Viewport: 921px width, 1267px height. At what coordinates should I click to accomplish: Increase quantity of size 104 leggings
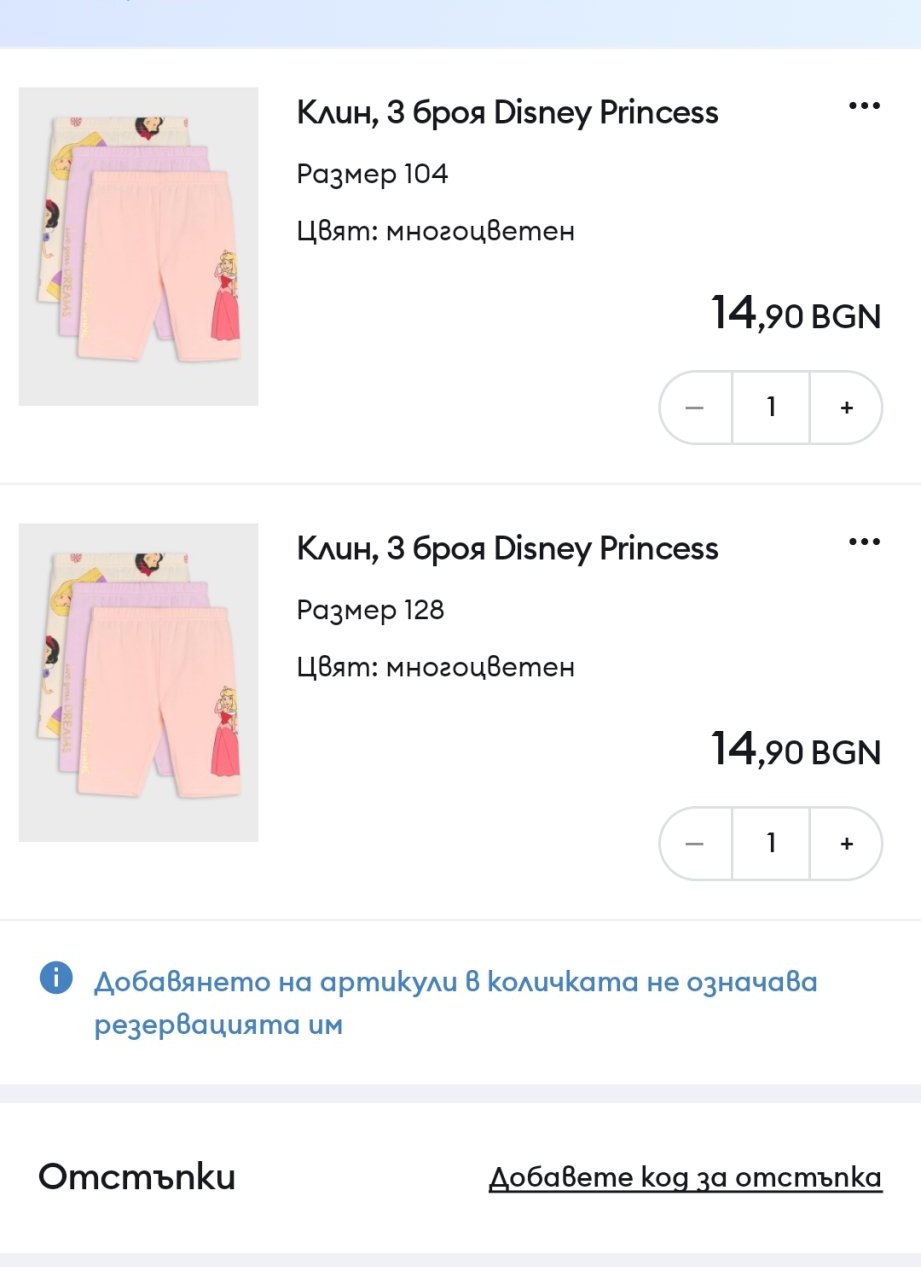pyautogui.click(x=846, y=408)
